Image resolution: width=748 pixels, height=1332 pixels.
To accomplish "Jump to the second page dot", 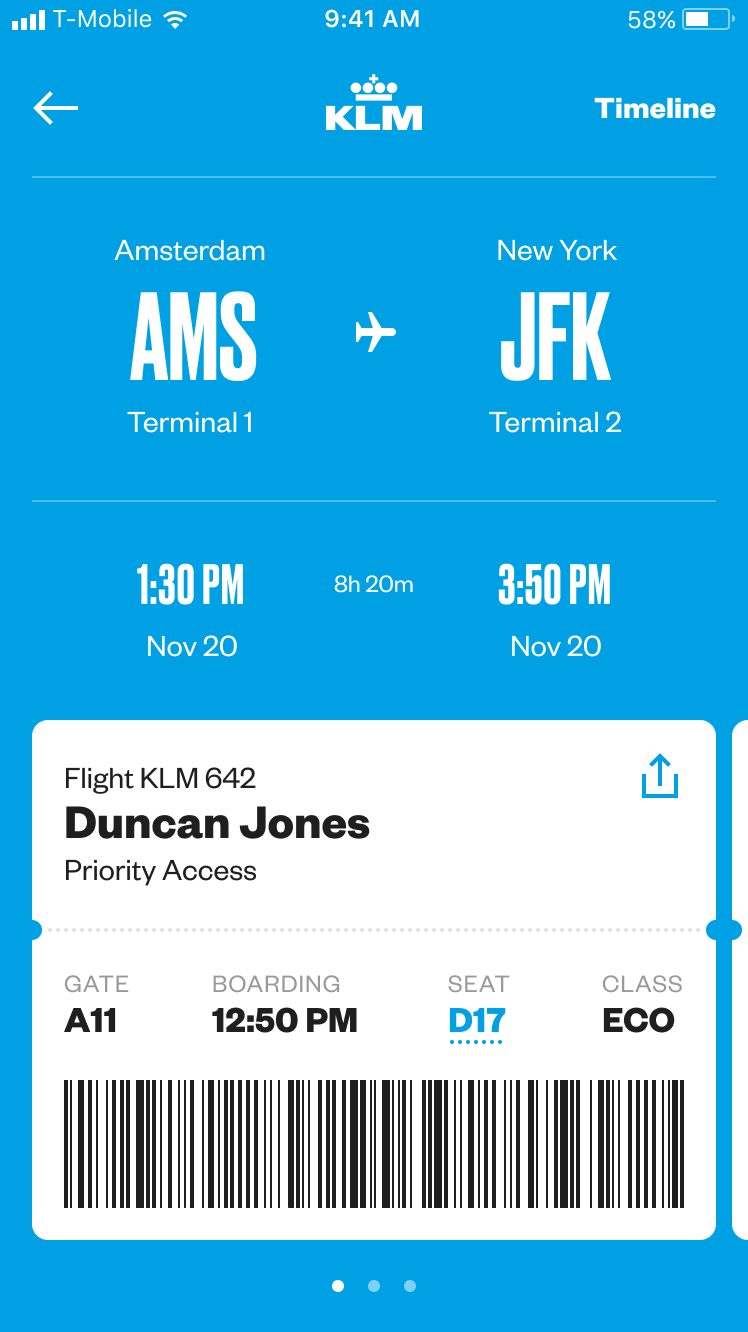I will click(x=374, y=1286).
